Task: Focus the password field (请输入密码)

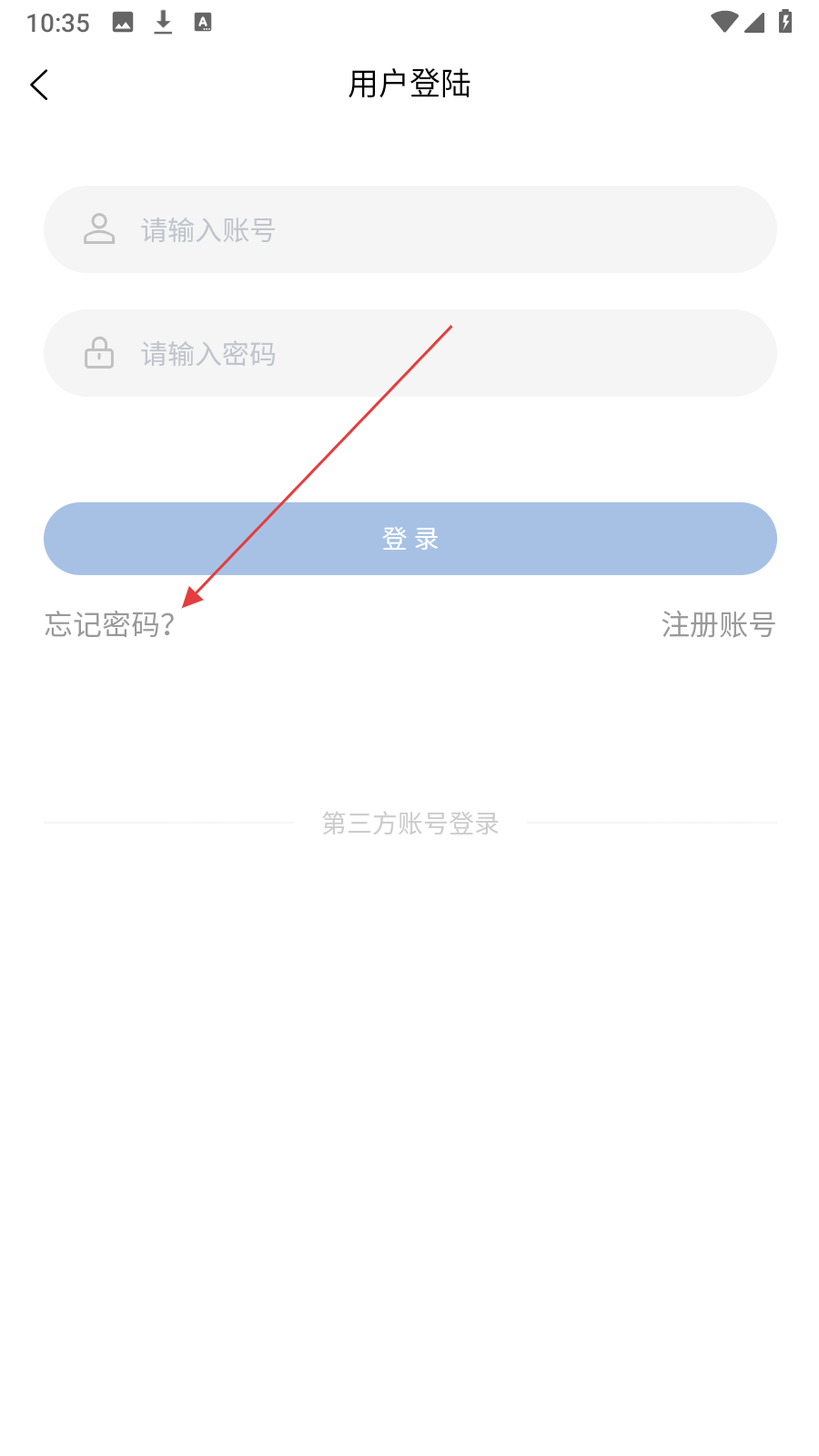Action: pos(409,353)
